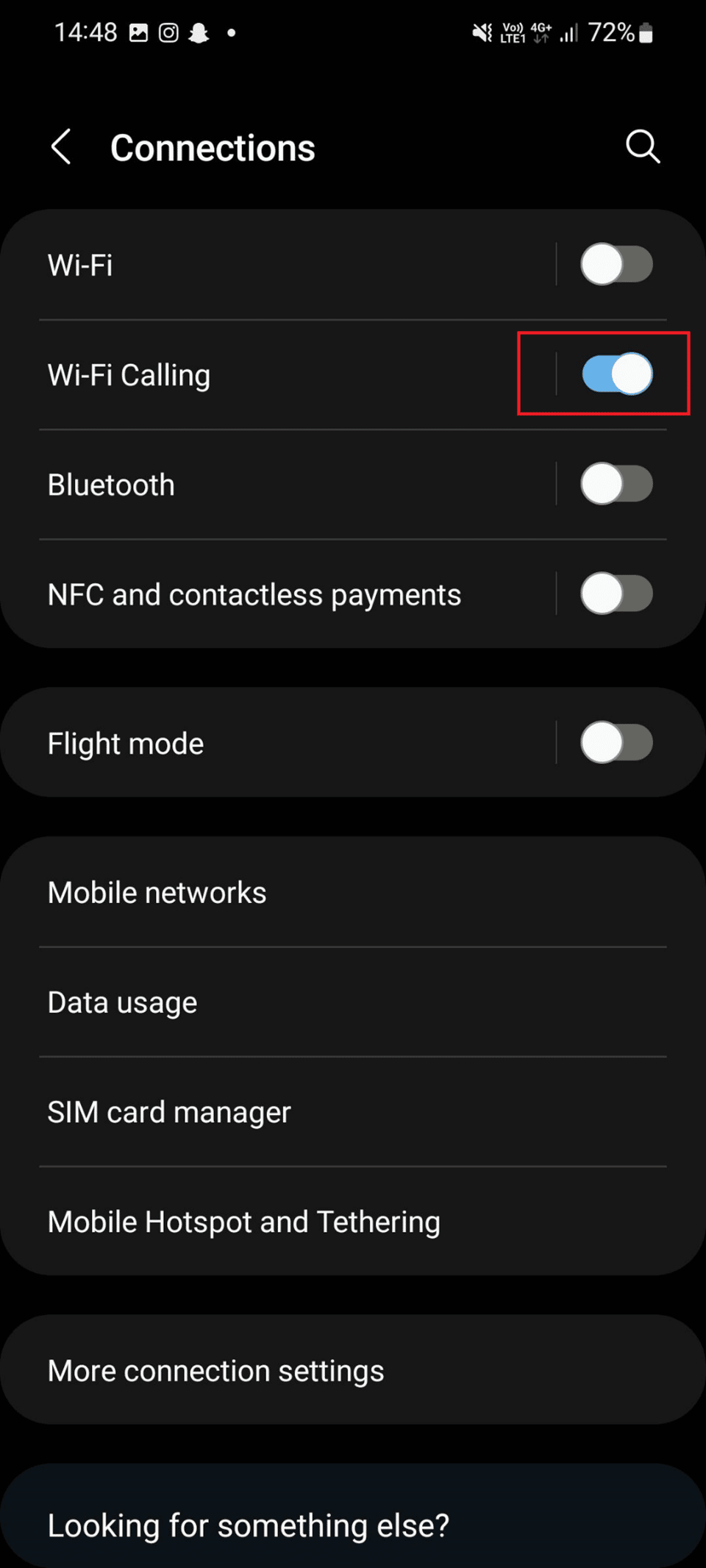Enable NFC and contactless payments
Screen dimensions: 706x1568
pos(617,594)
